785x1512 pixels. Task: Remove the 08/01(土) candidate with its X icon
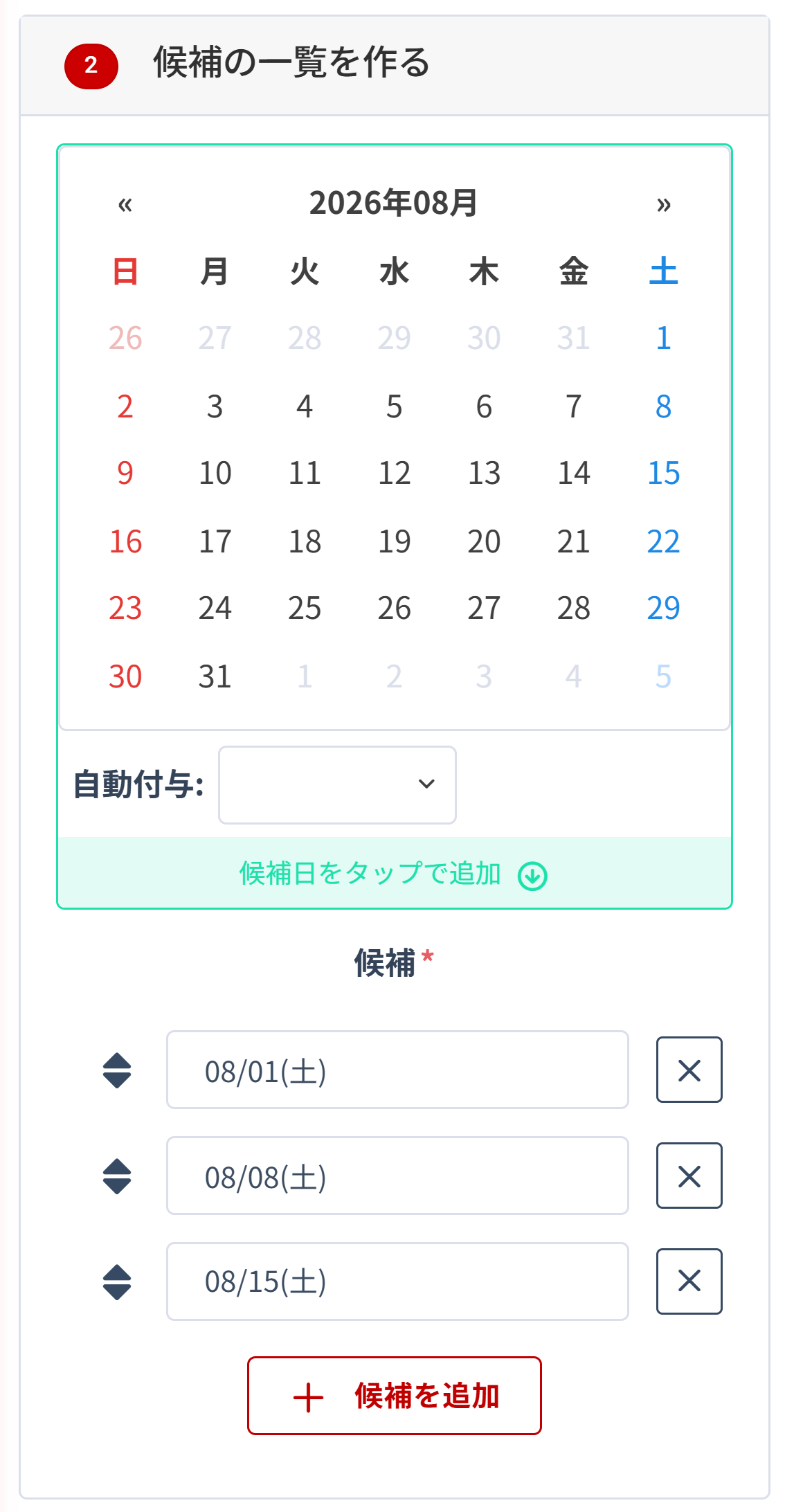coord(688,1070)
